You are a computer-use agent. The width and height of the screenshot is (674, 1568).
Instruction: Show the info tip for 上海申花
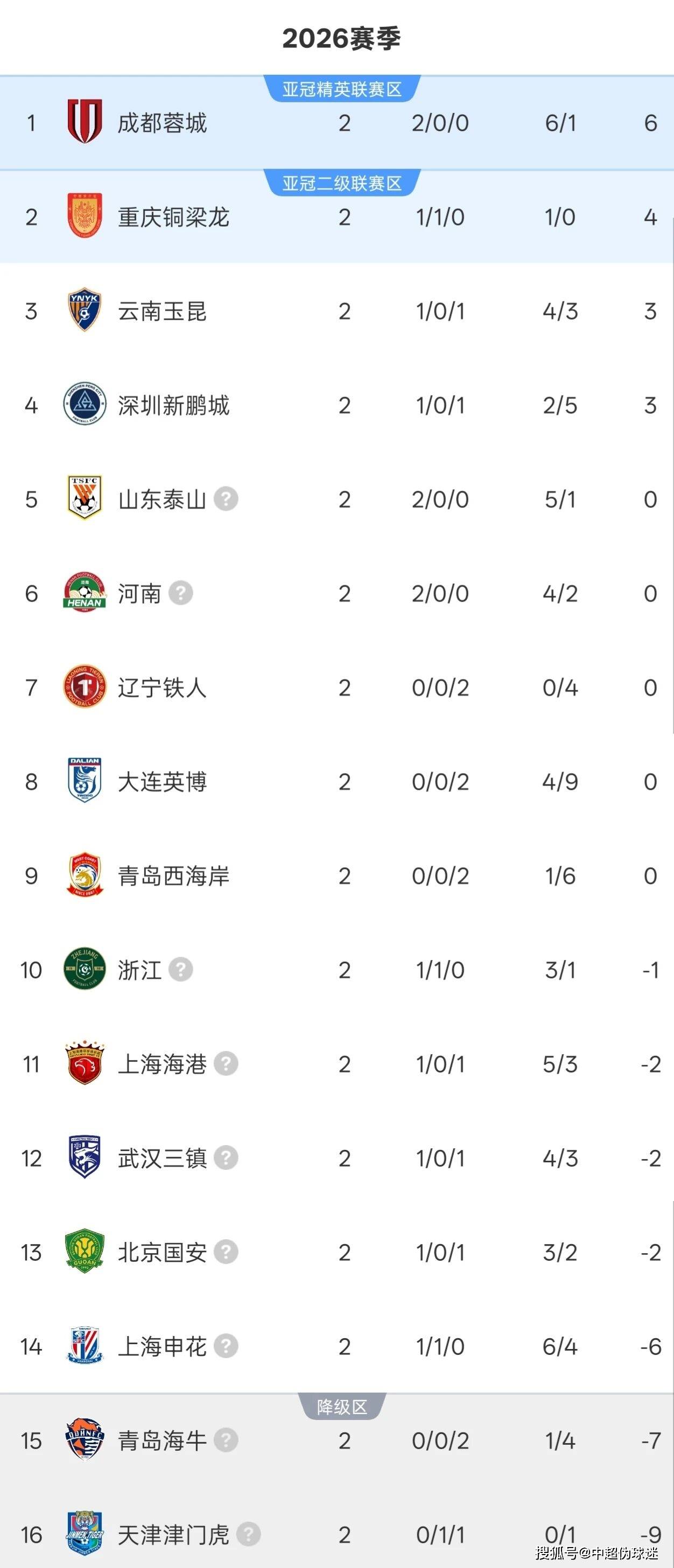[x=226, y=1346]
